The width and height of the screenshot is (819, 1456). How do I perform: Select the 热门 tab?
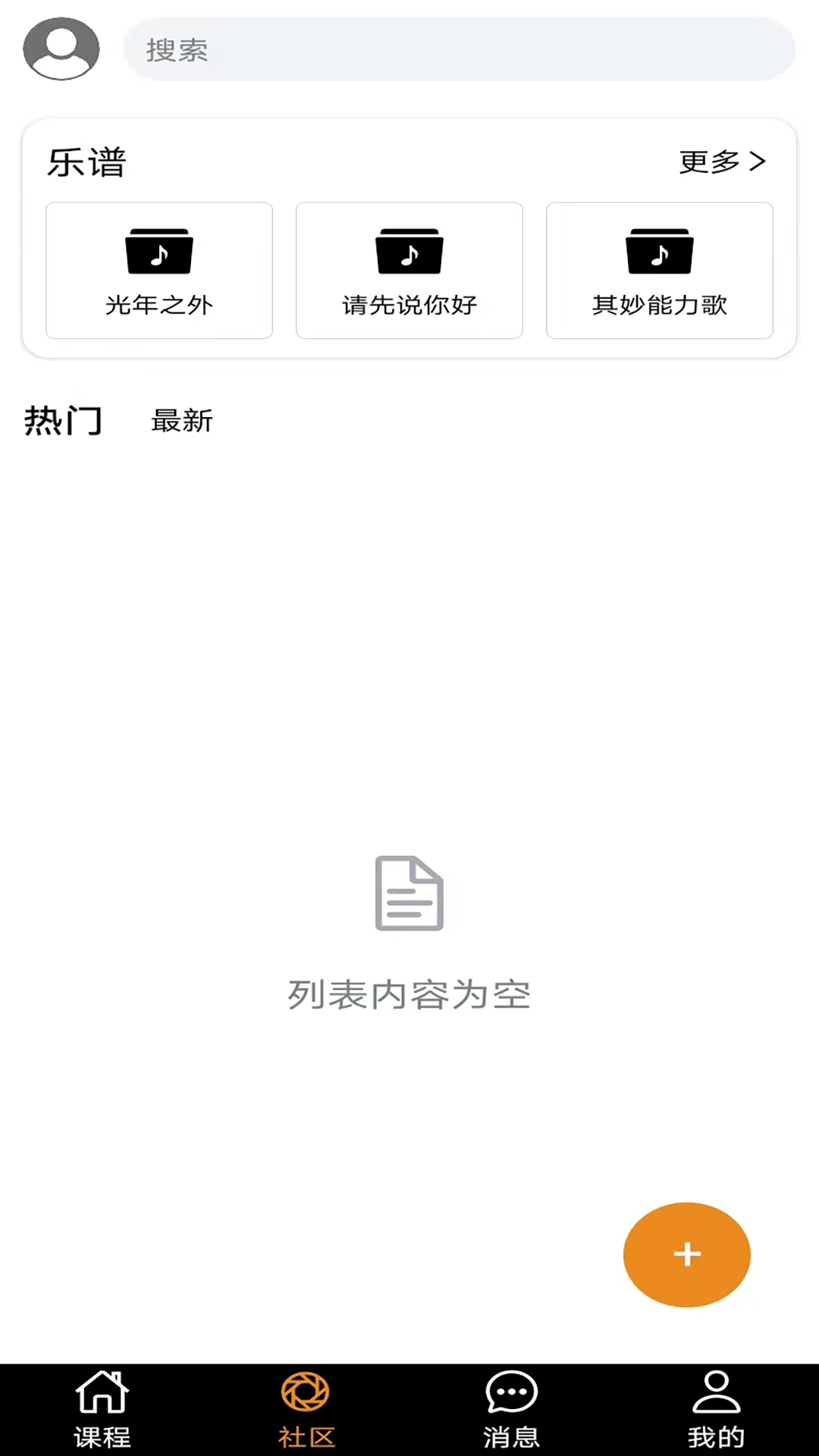point(63,420)
